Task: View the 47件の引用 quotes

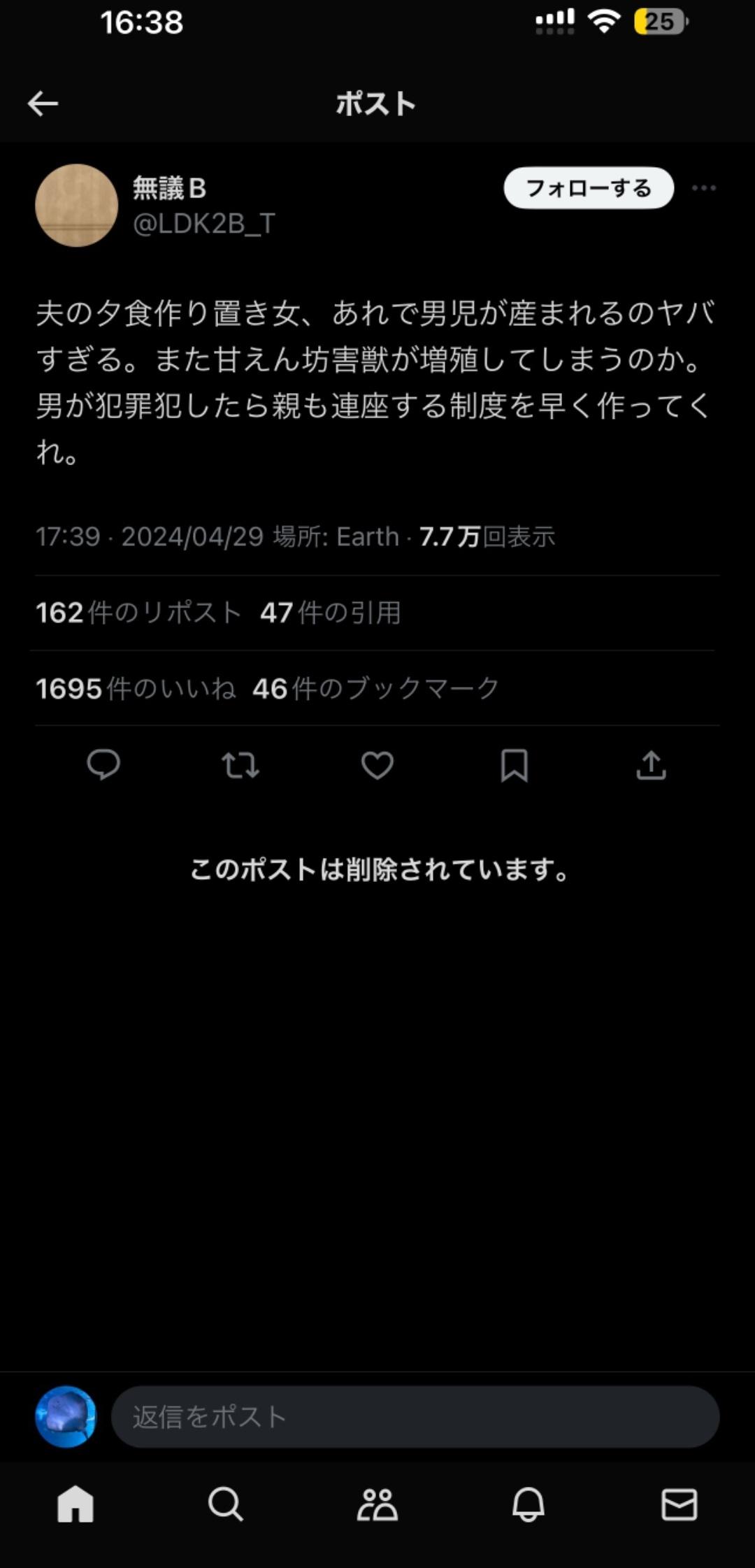Action: point(330,613)
